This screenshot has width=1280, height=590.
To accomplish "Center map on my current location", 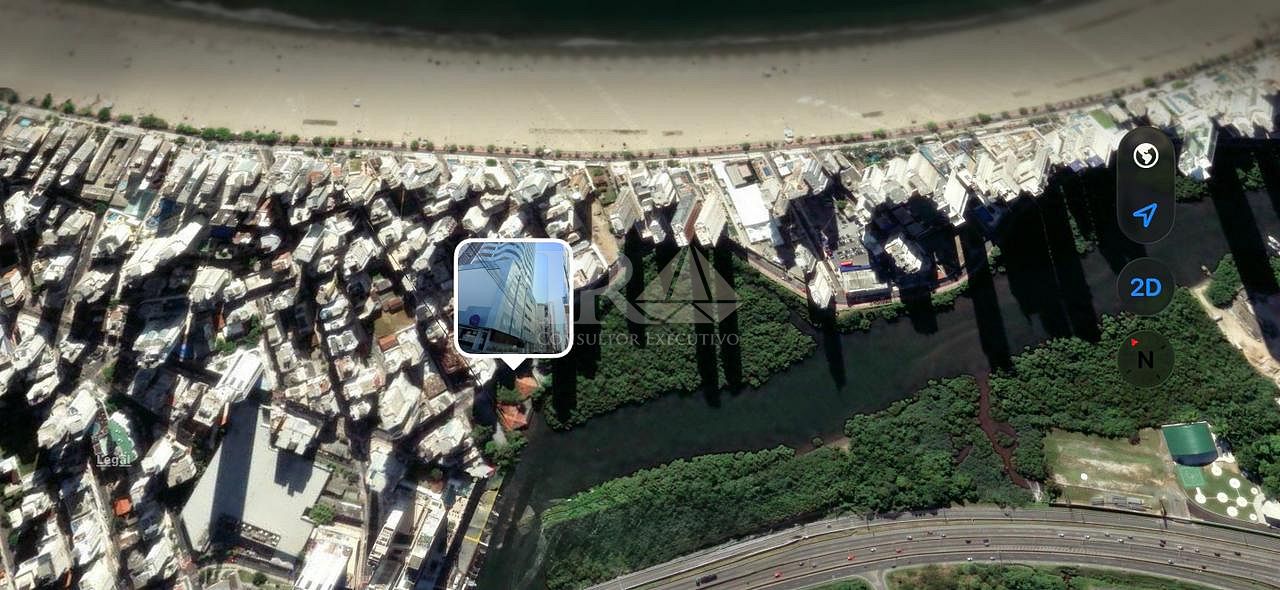I will (x=1146, y=214).
